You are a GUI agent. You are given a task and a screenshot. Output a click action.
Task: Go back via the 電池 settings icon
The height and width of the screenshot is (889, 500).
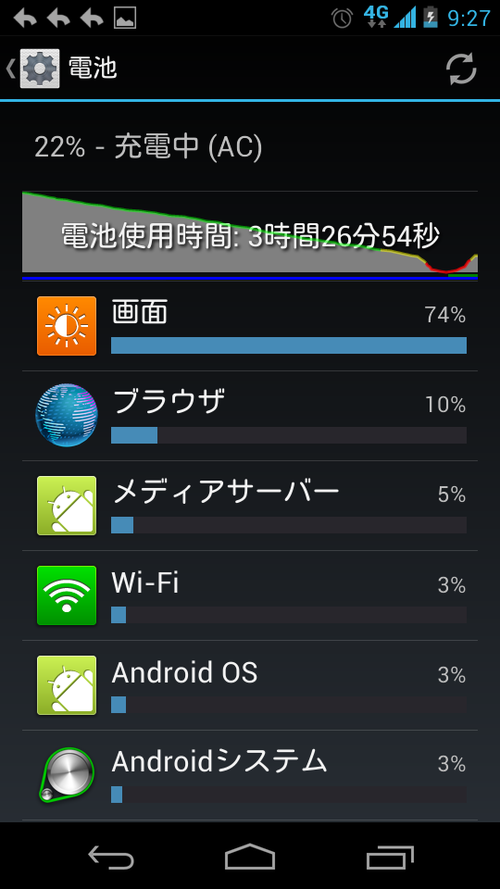pyautogui.click(x=33, y=69)
